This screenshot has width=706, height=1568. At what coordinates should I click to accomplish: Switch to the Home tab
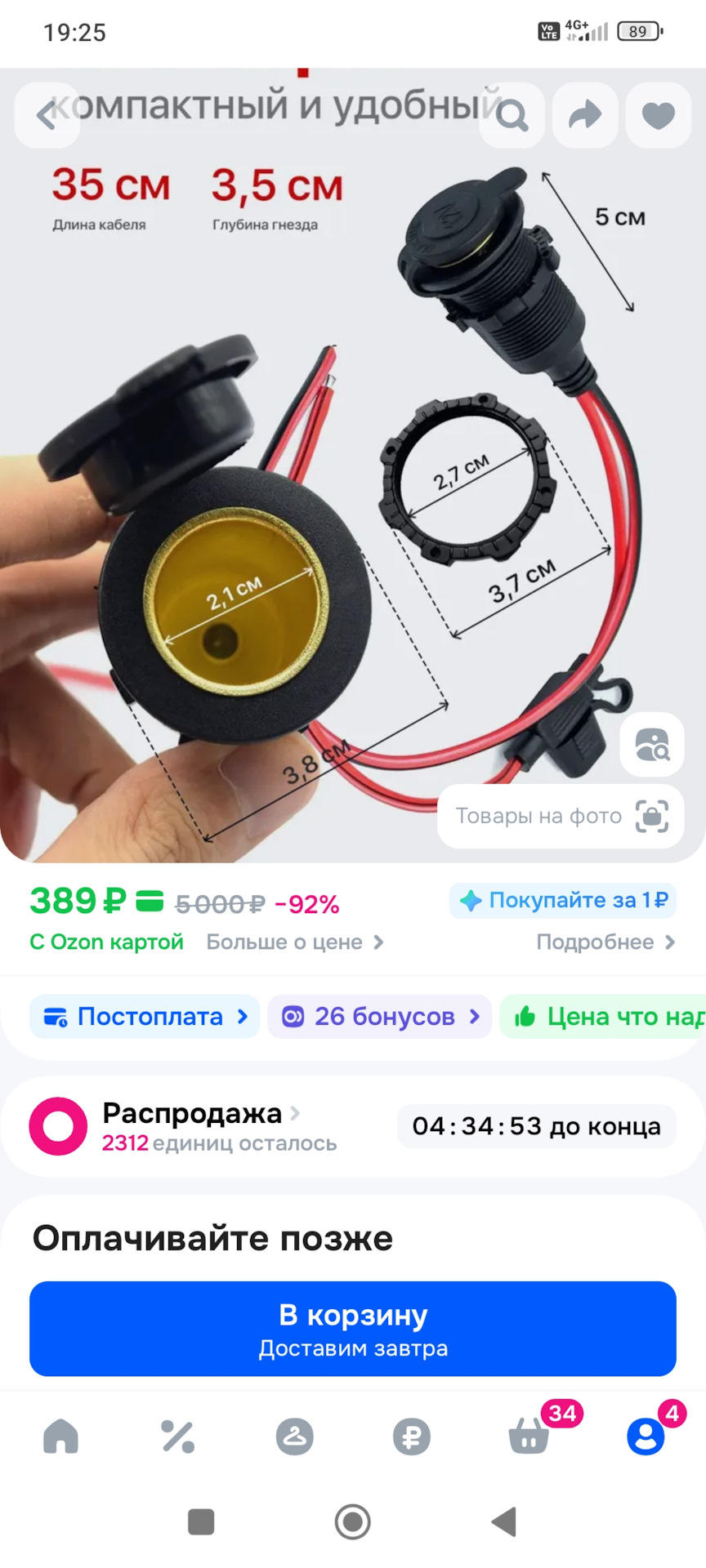click(x=60, y=1436)
